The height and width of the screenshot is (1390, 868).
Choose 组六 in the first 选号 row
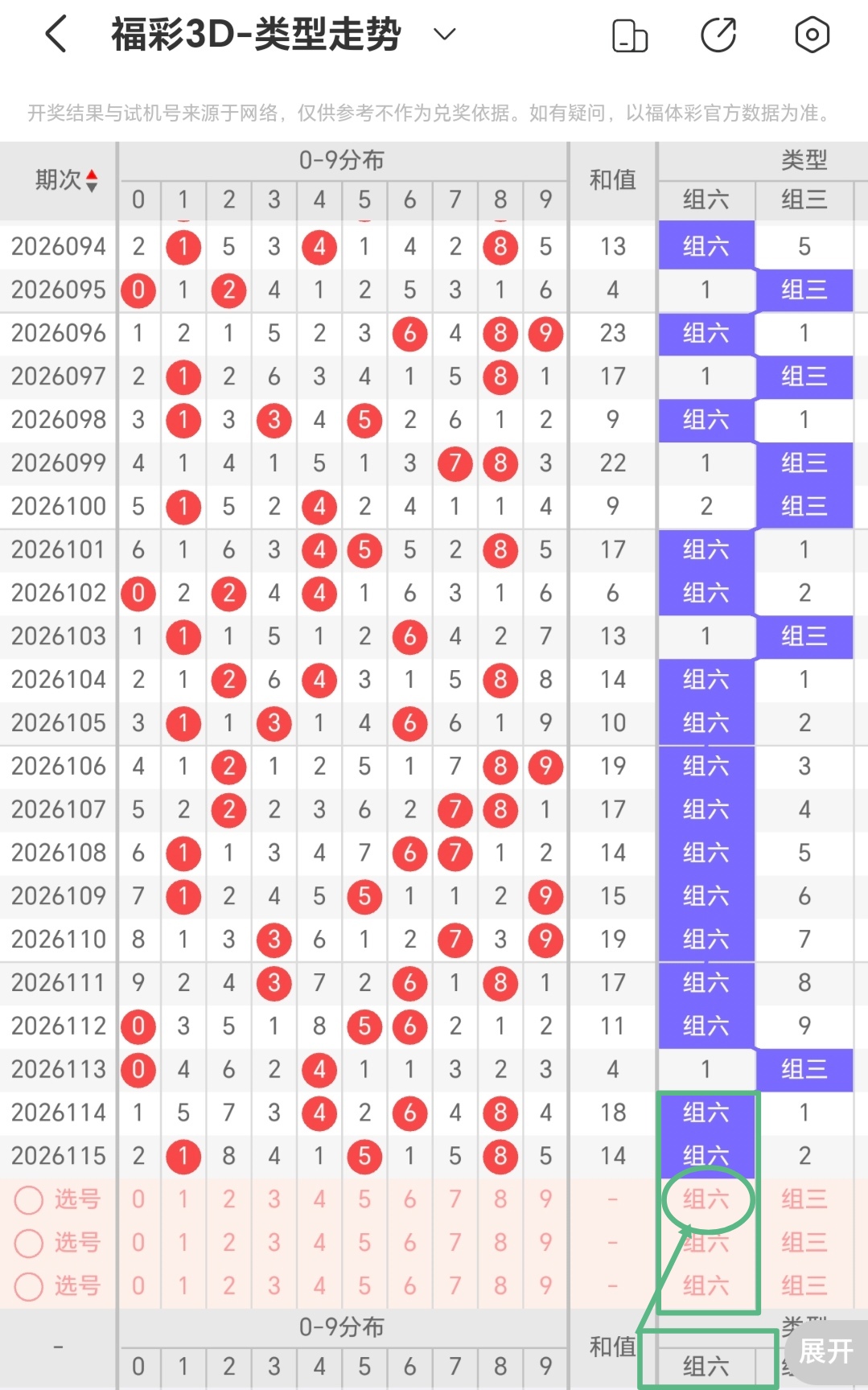coord(706,1199)
